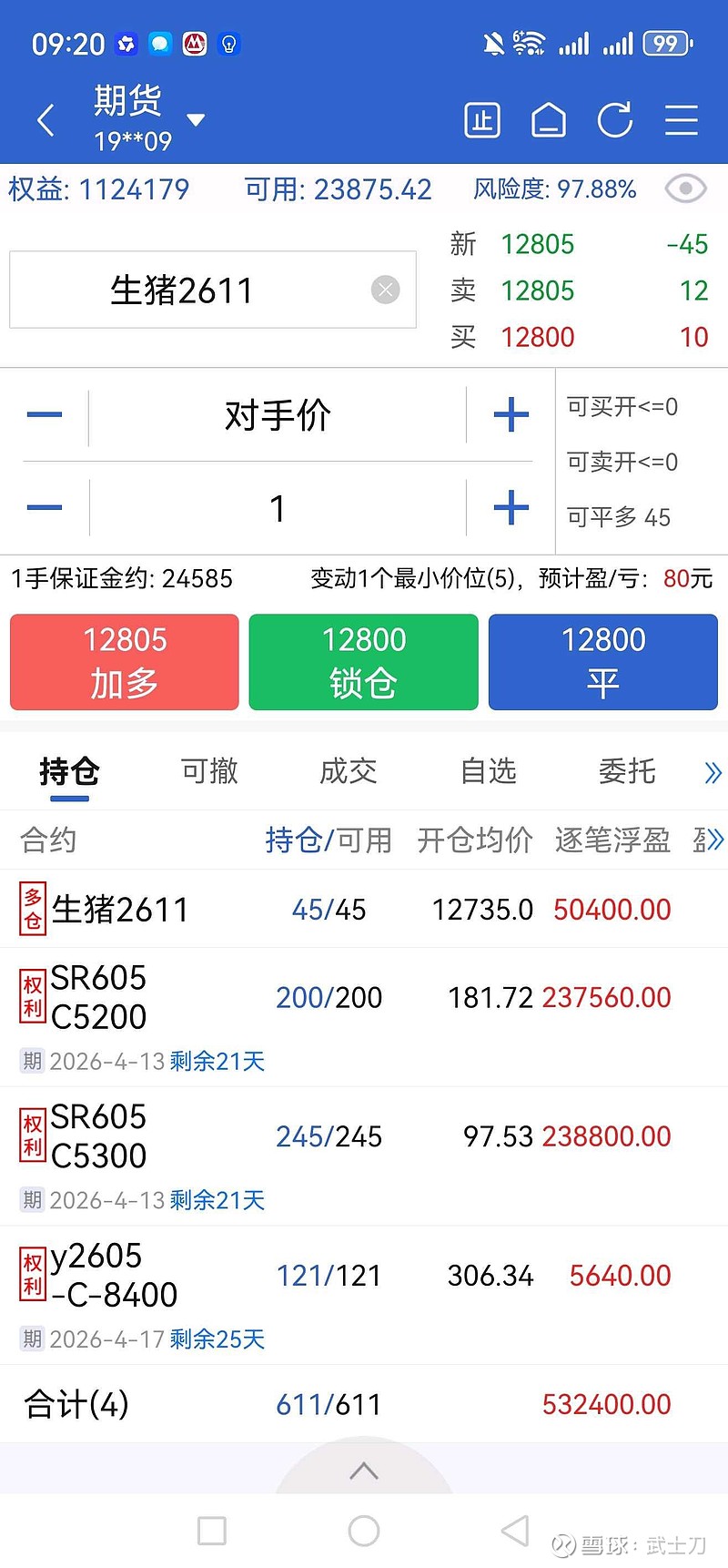
Task: Expand the bottom panel with the up chevron
Action: pos(364,1471)
